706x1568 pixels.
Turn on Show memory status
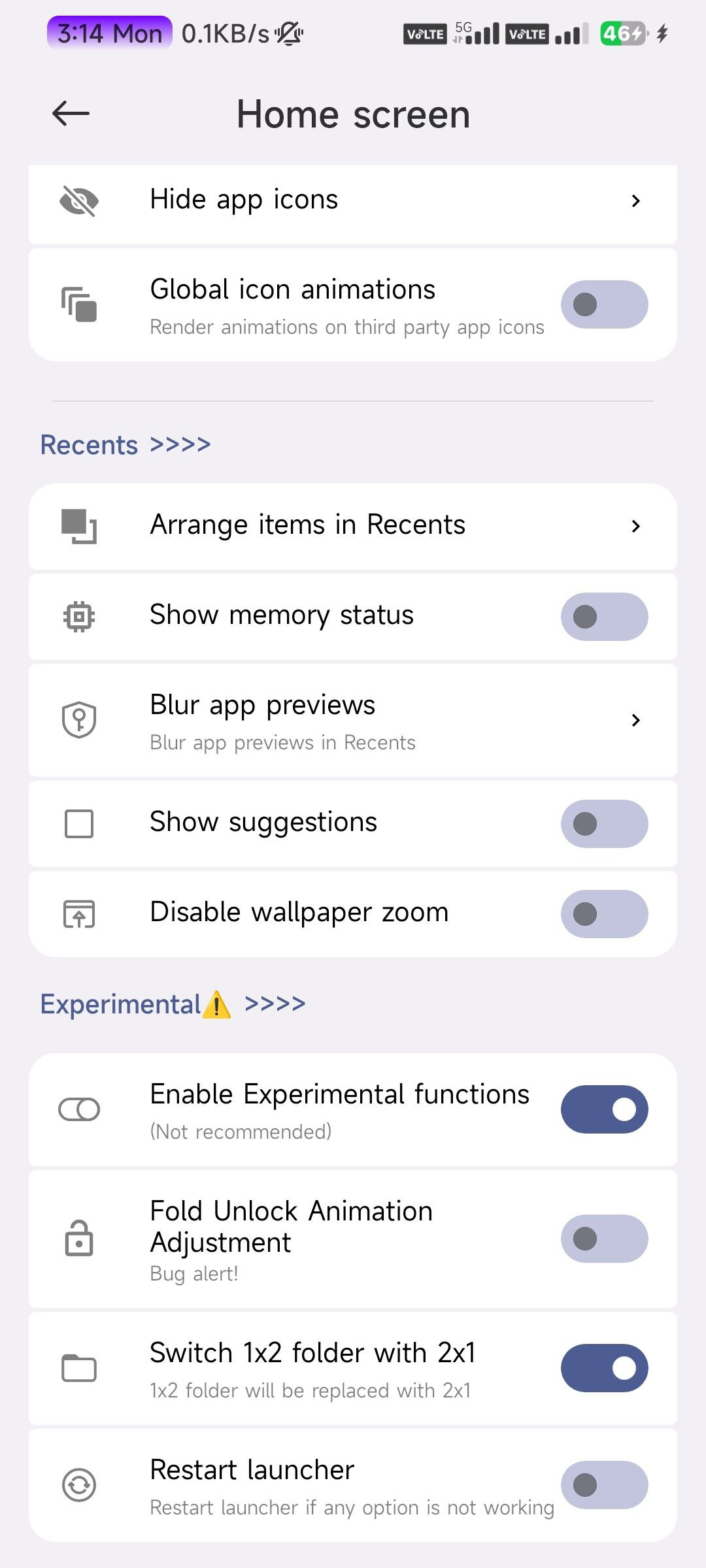tap(604, 616)
